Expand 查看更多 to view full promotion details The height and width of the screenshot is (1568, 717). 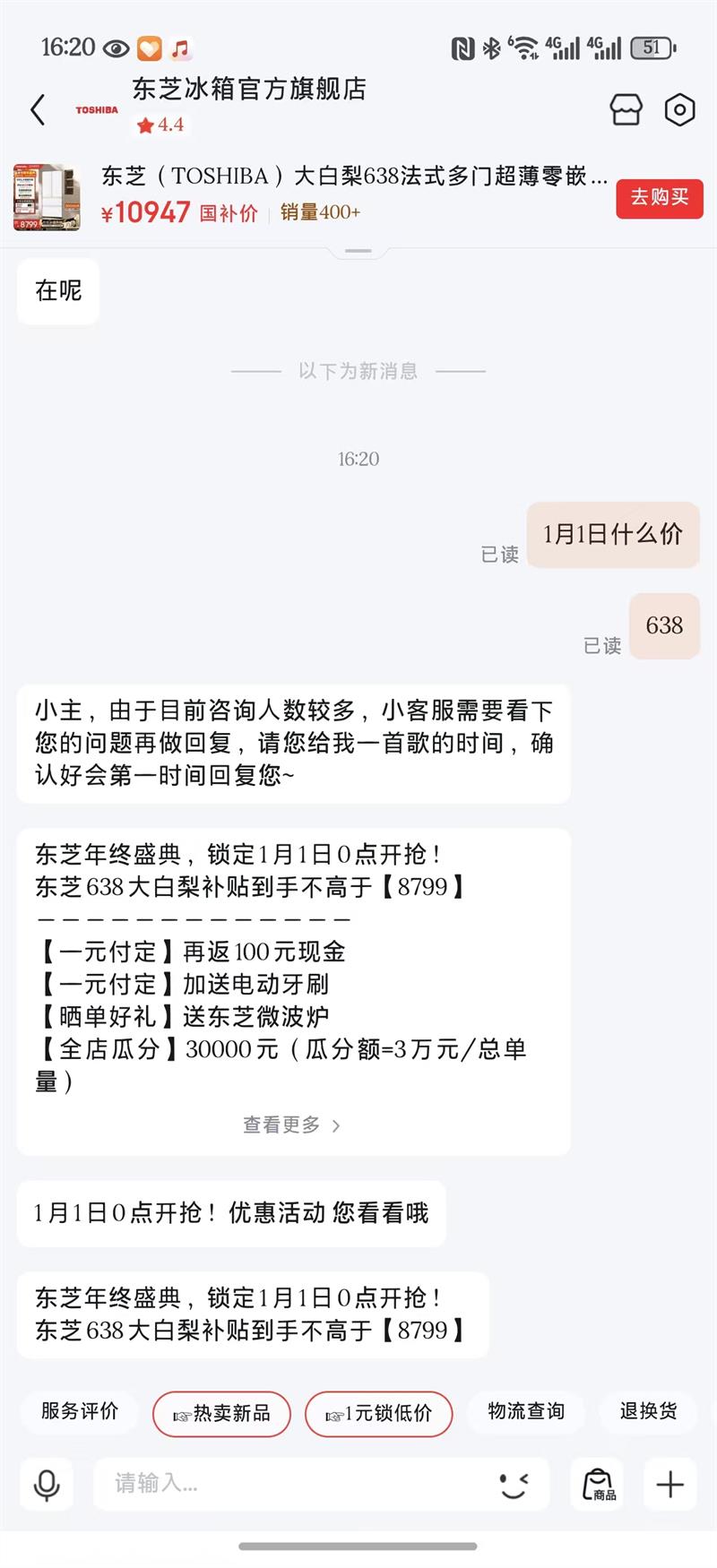(289, 1125)
